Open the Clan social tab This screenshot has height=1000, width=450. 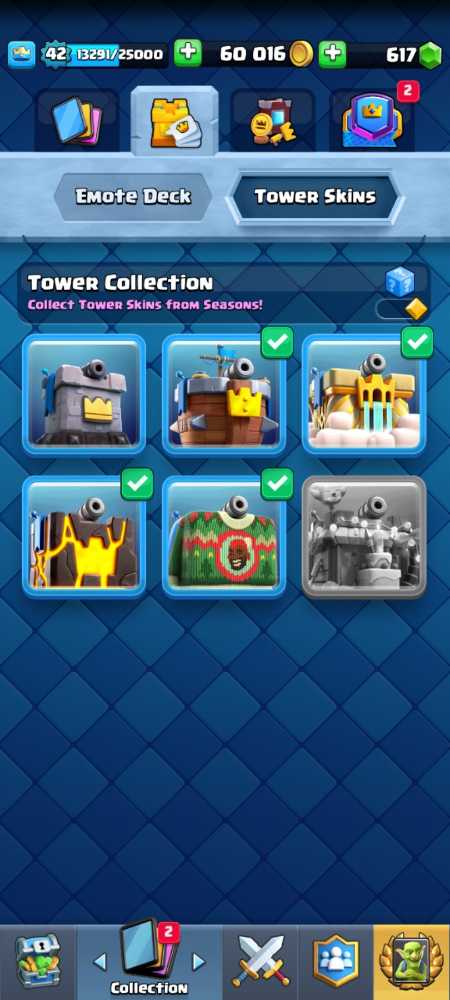[335, 962]
